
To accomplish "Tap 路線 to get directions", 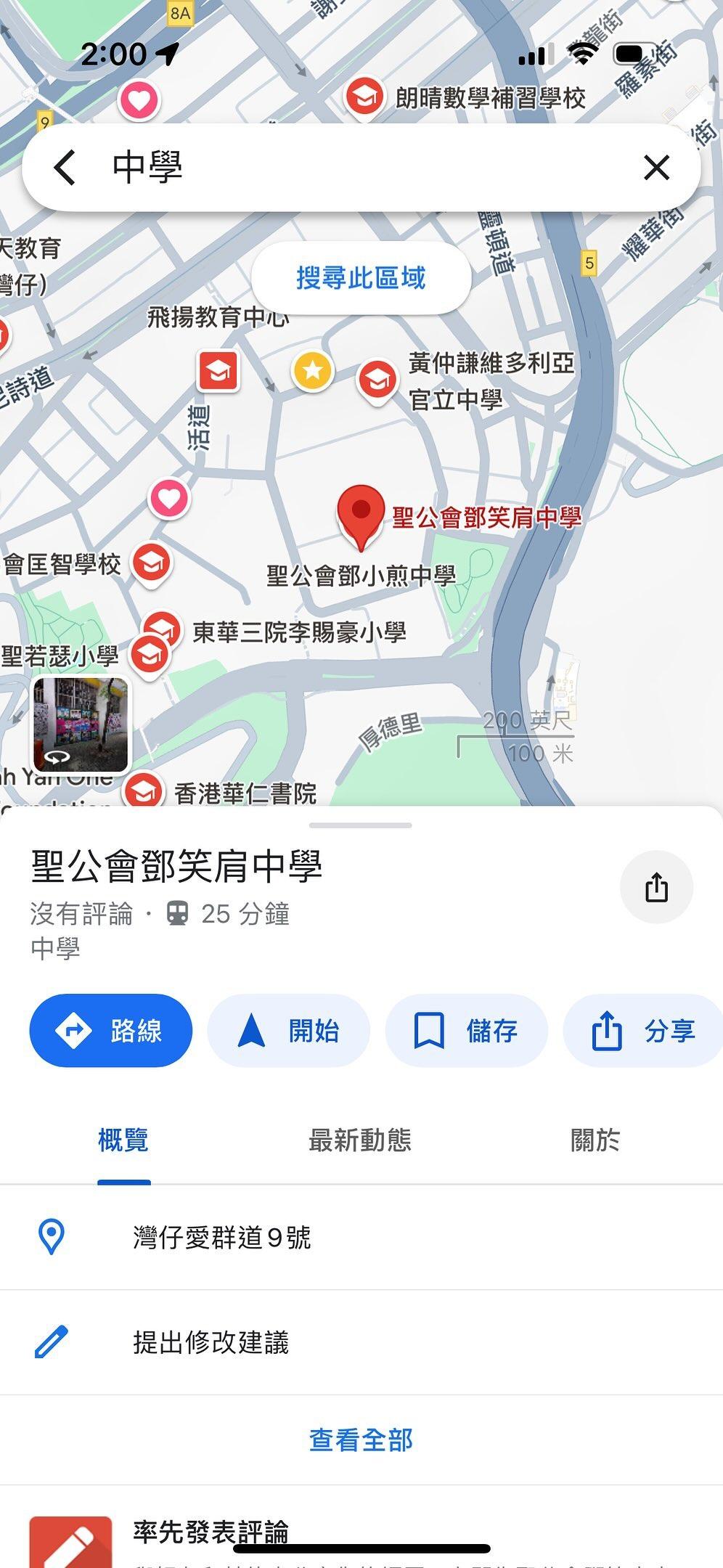I will tap(110, 1031).
